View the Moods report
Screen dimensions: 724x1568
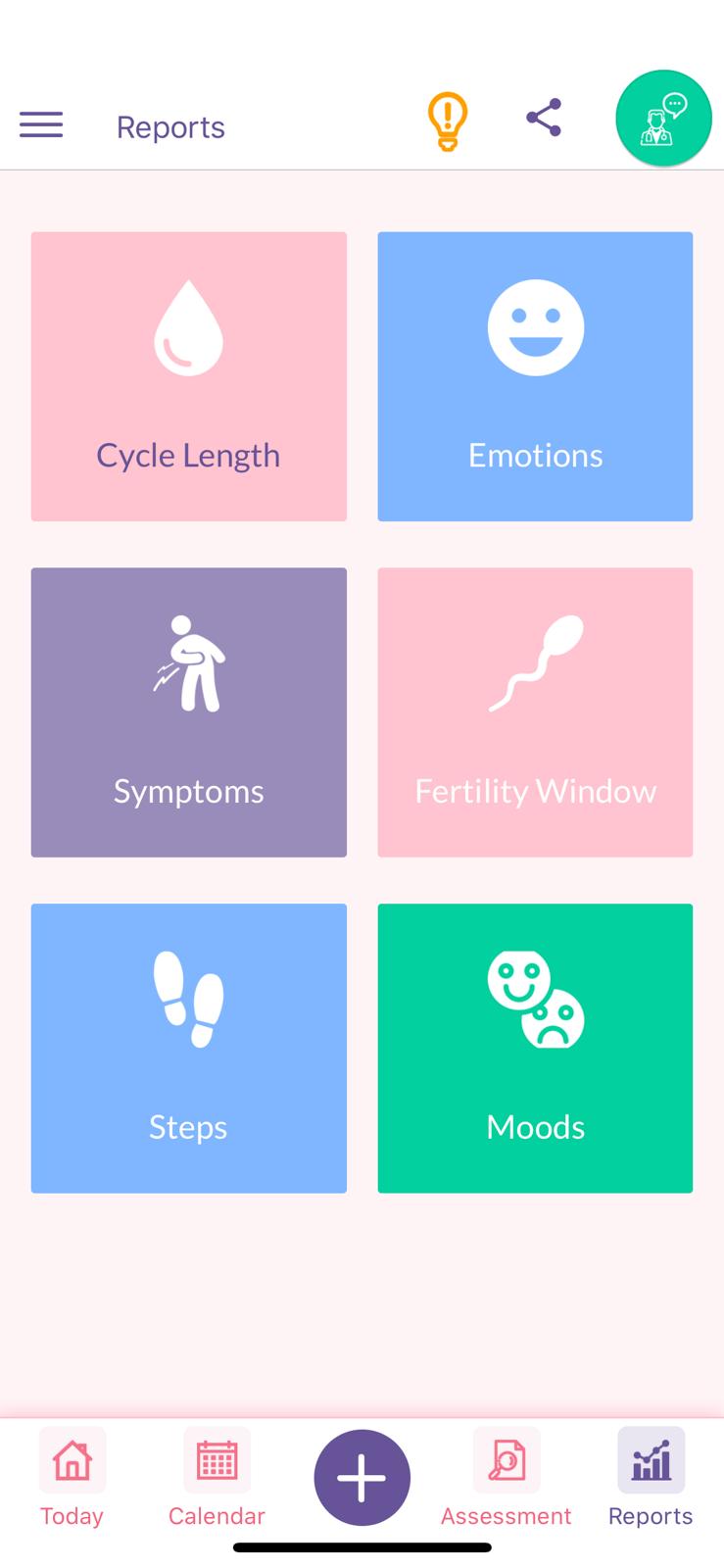(535, 1048)
